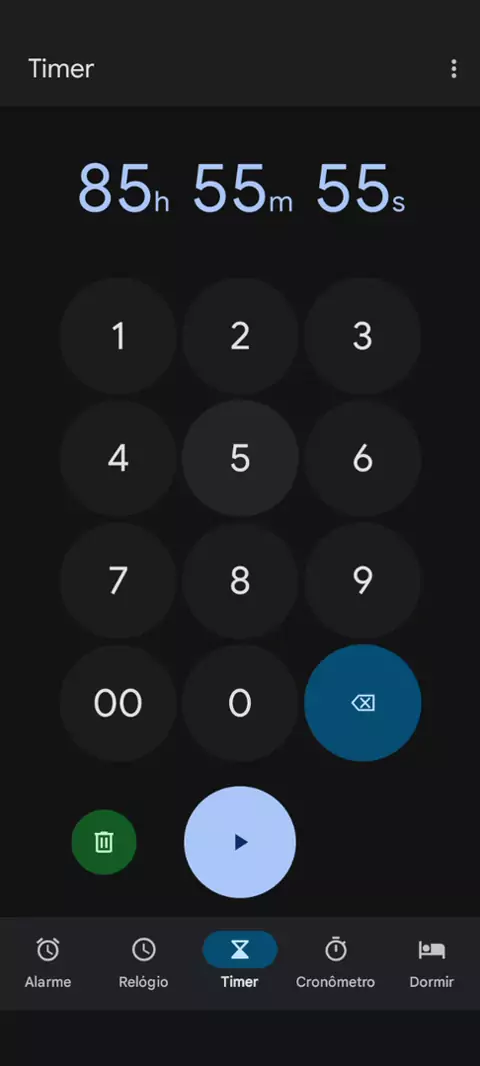Enter digit 9 on keypad
The width and height of the screenshot is (480, 1066).
pos(362,581)
